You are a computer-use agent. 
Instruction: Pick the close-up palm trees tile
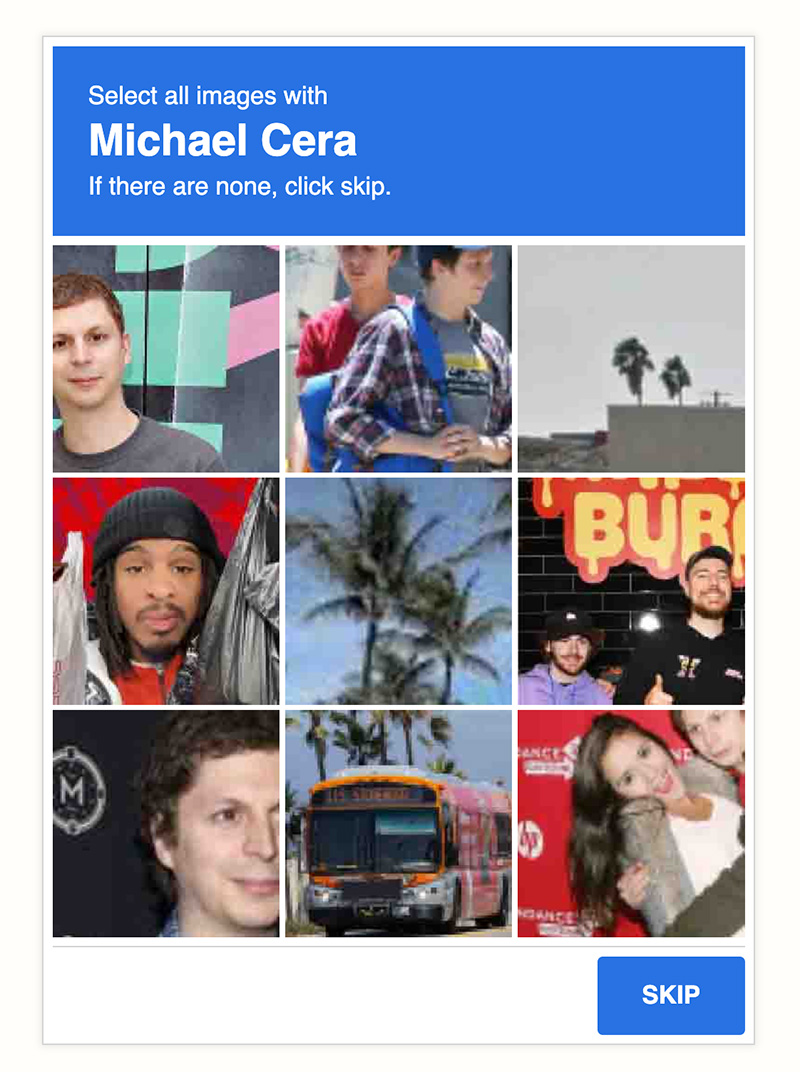point(398,591)
